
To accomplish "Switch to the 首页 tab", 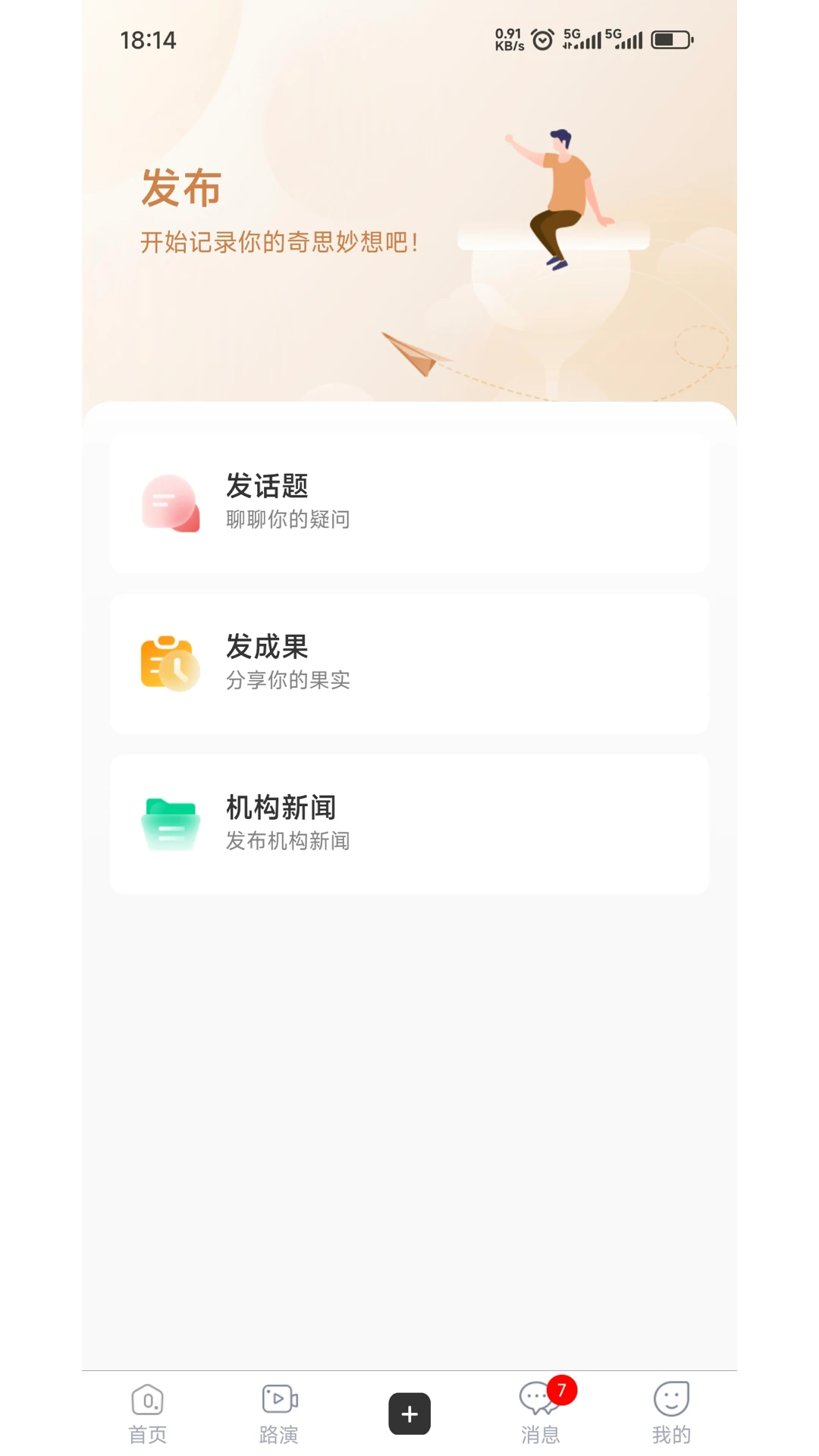I will (147, 1412).
